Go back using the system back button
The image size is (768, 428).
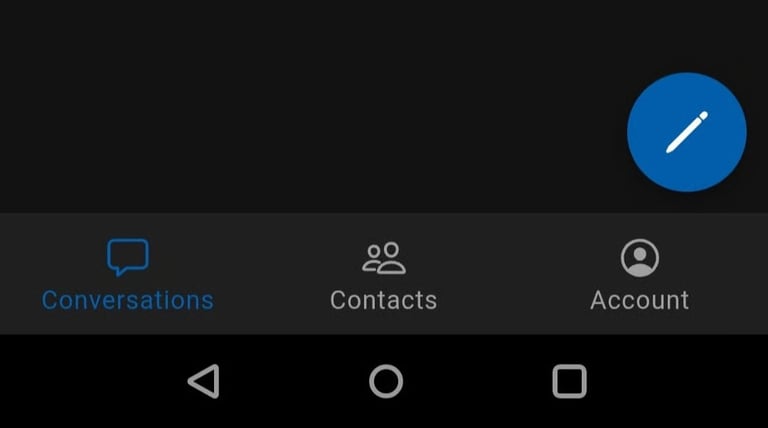point(203,381)
